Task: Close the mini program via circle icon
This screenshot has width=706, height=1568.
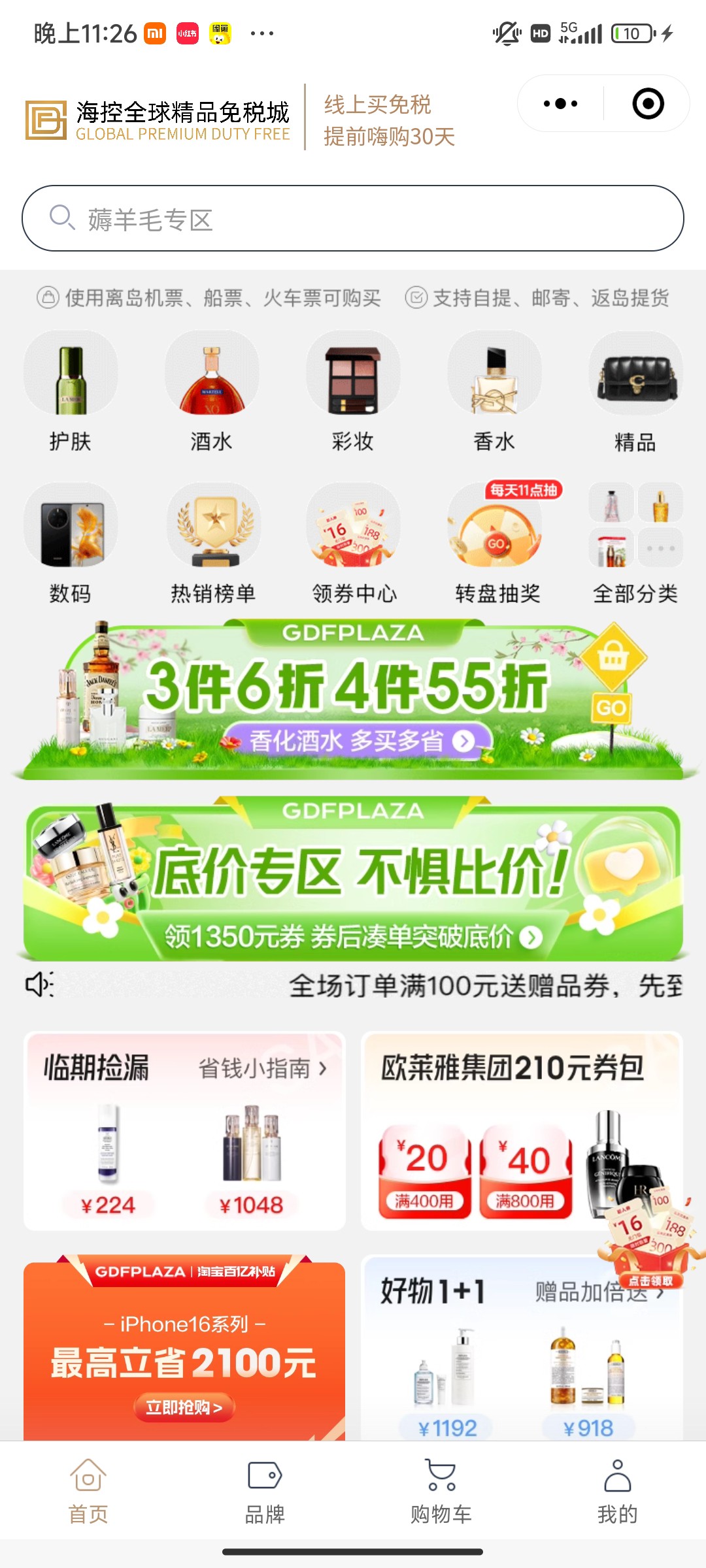Action: pos(648,103)
